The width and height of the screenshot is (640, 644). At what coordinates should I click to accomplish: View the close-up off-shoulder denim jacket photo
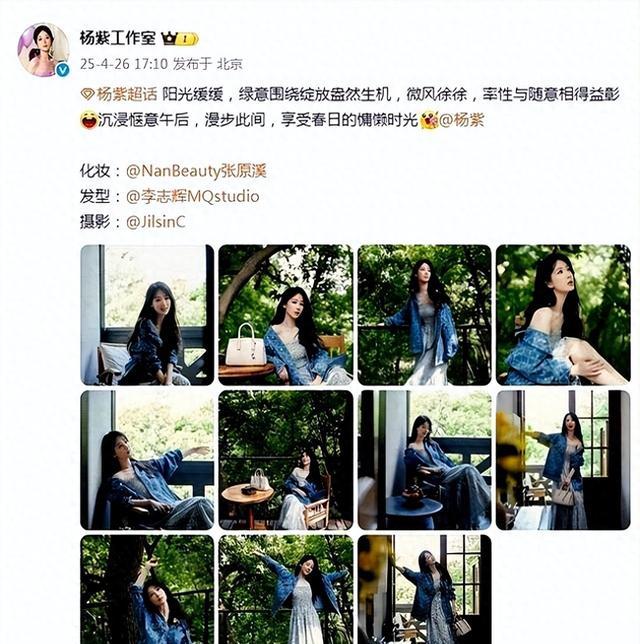562,314
